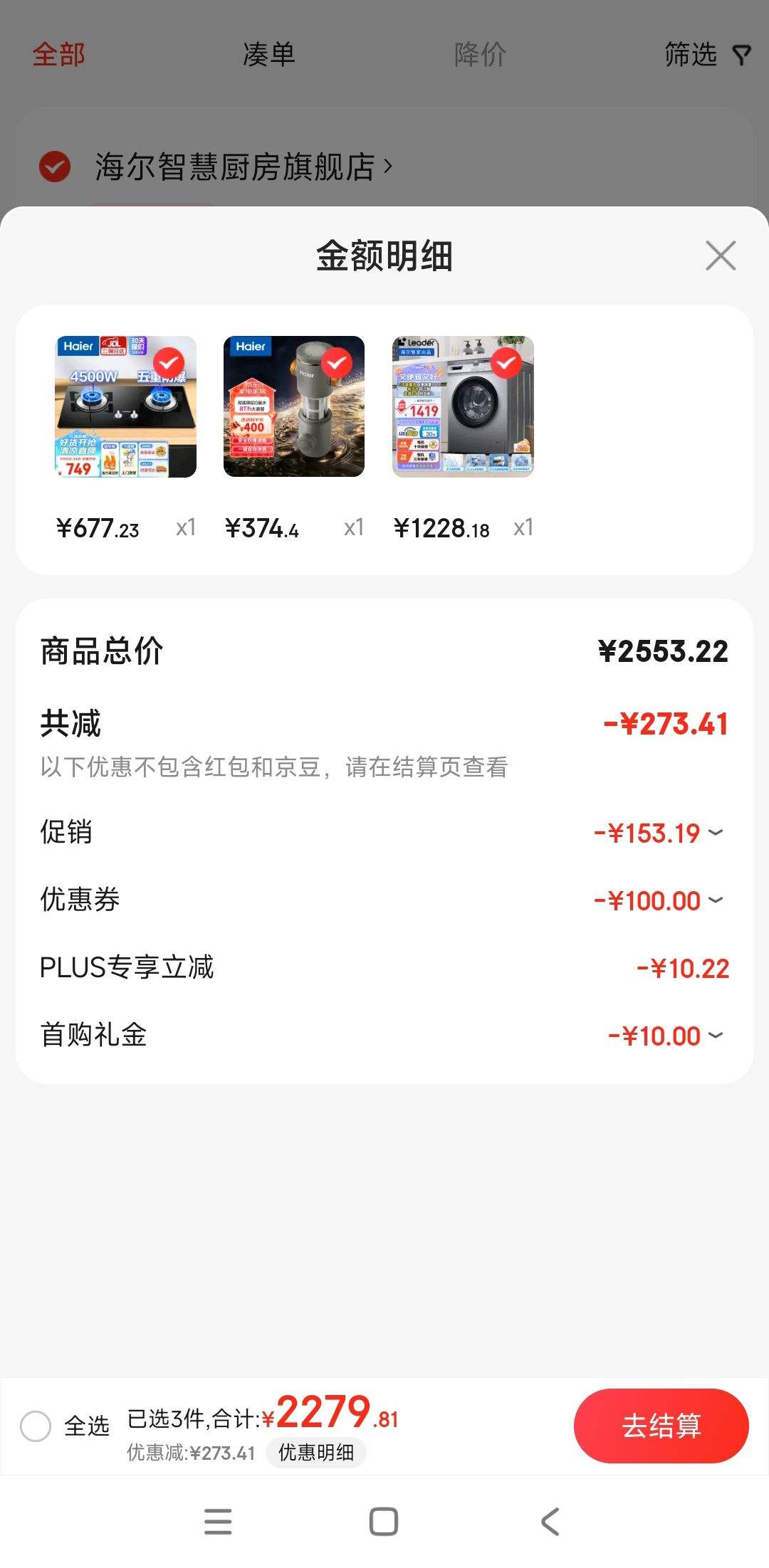Open the Haier water filter item ¥374.4
The width and height of the screenshot is (769, 1568).
(x=294, y=406)
